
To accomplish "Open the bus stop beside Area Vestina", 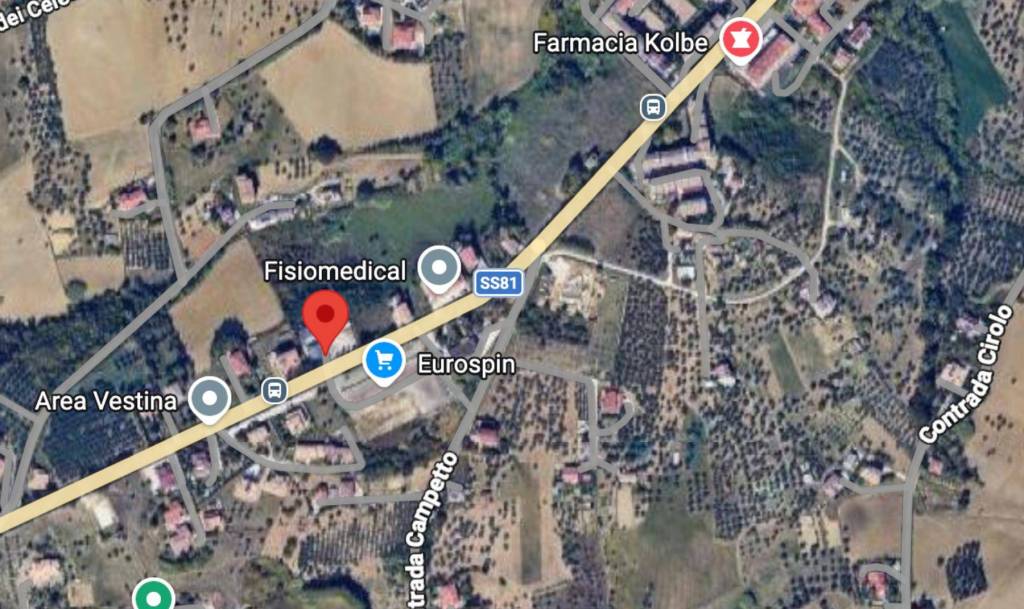I will [274, 389].
